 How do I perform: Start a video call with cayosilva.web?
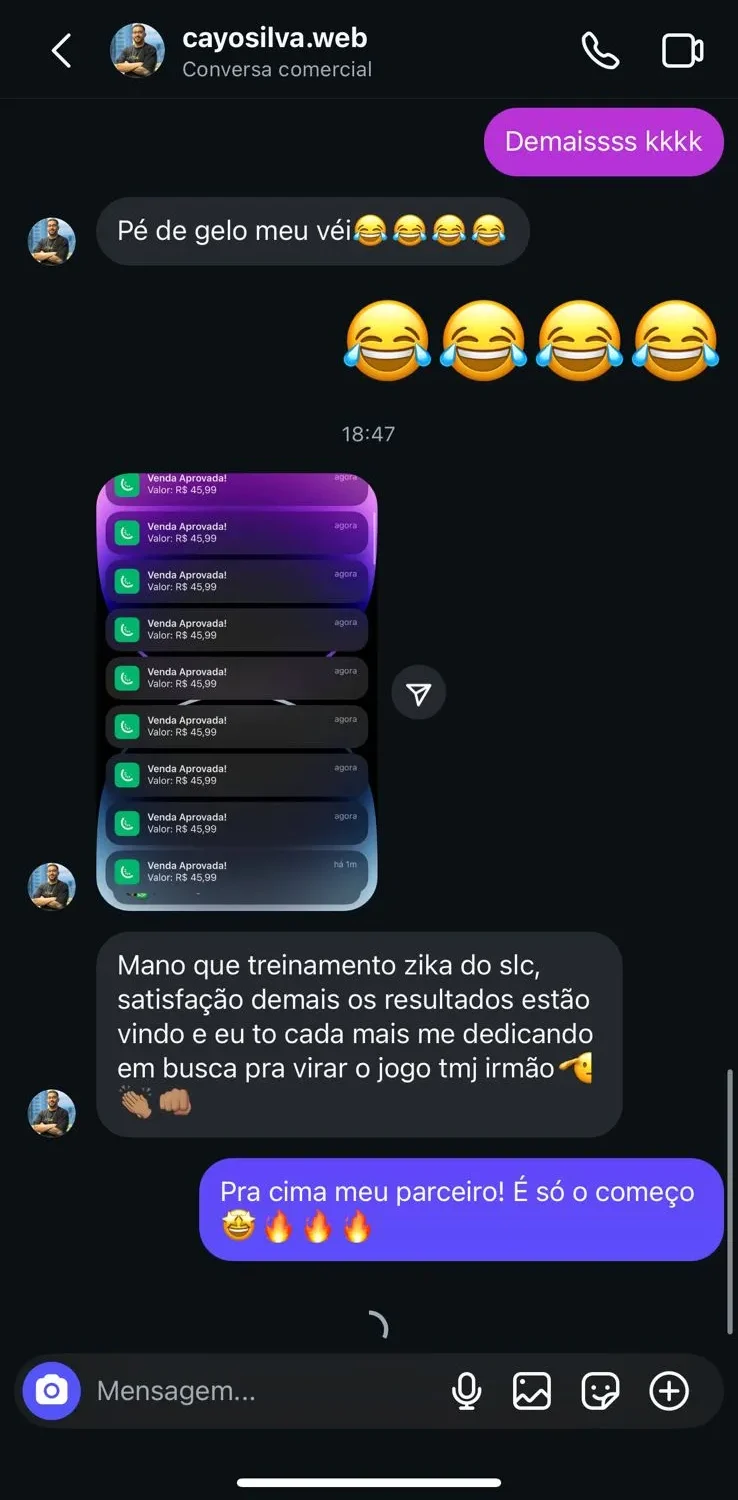click(682, 51)
